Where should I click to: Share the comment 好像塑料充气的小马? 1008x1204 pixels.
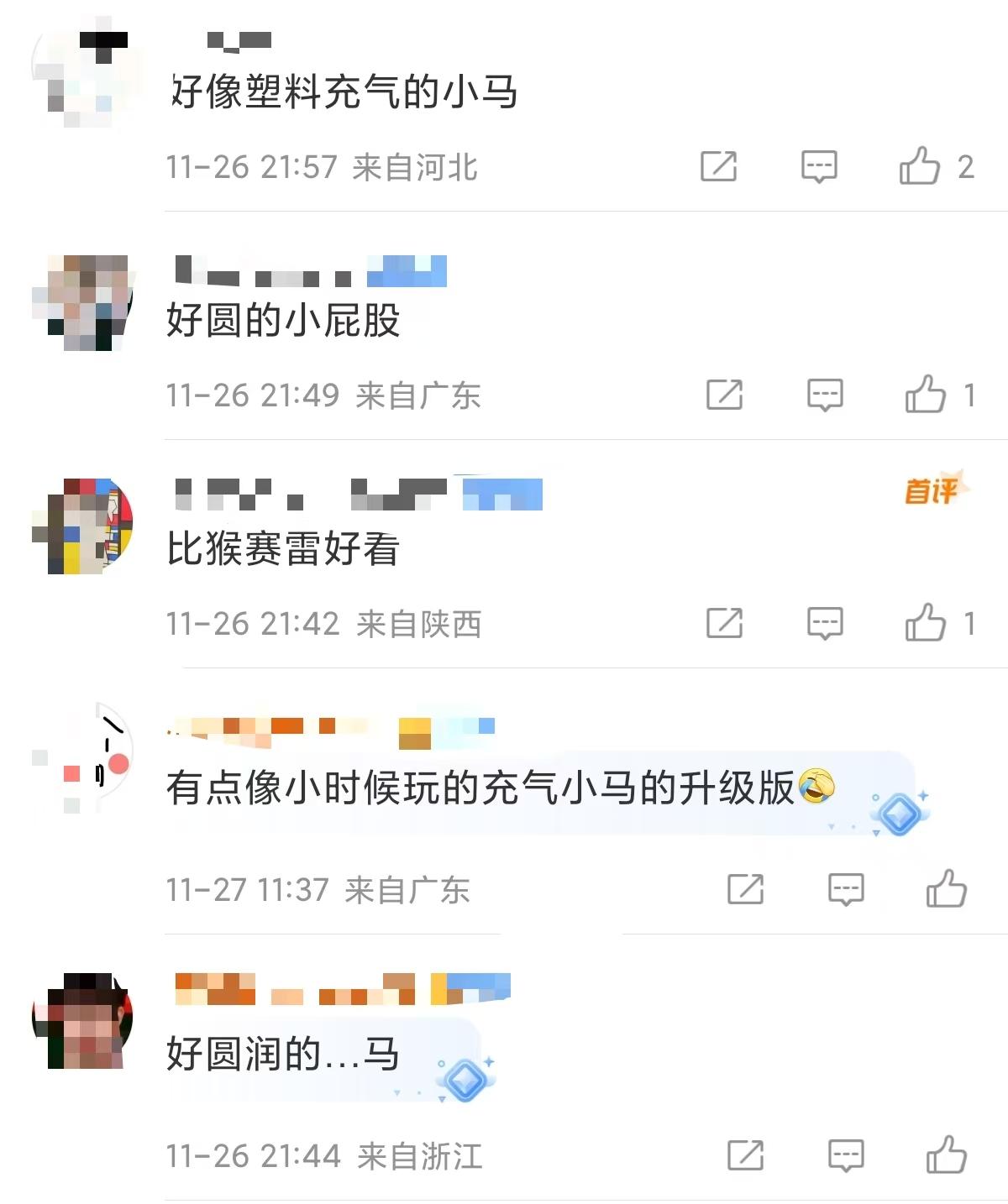(719, 166)
